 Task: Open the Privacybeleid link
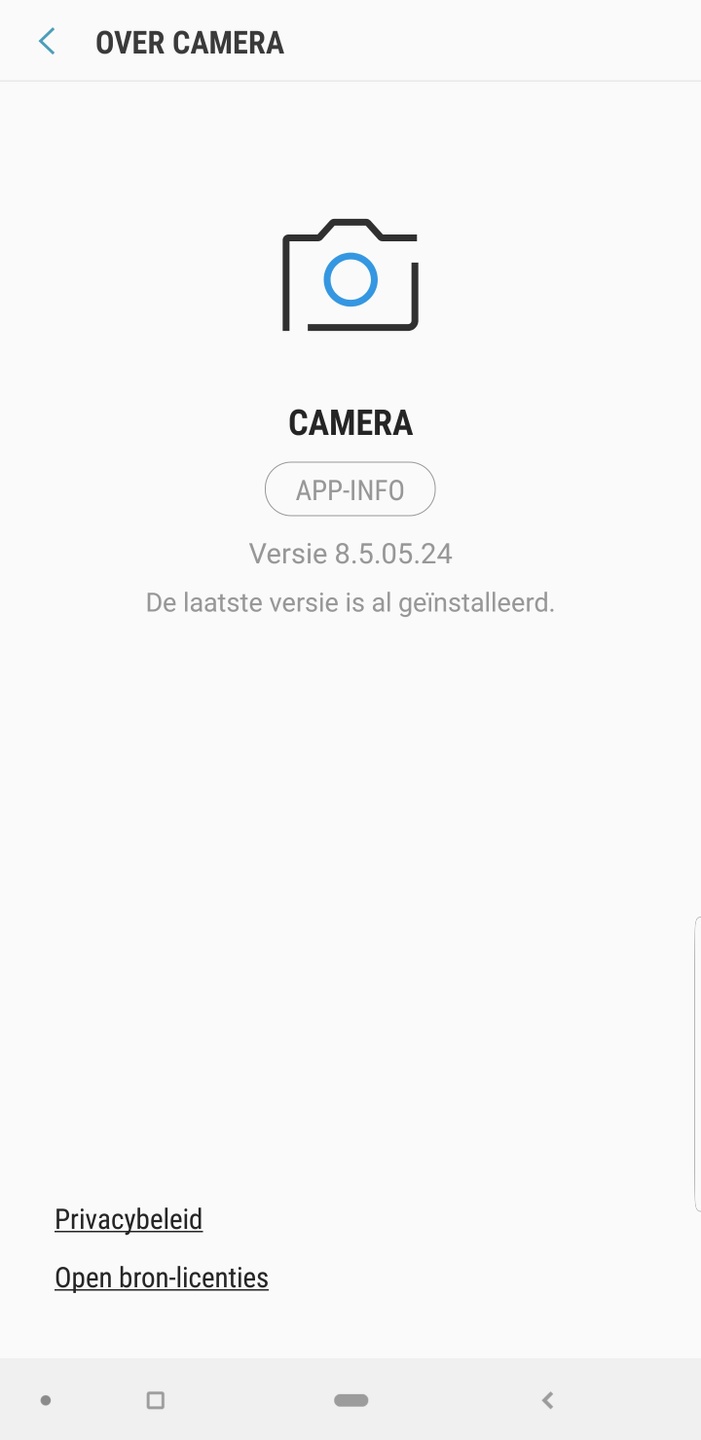pos(129,1219)
